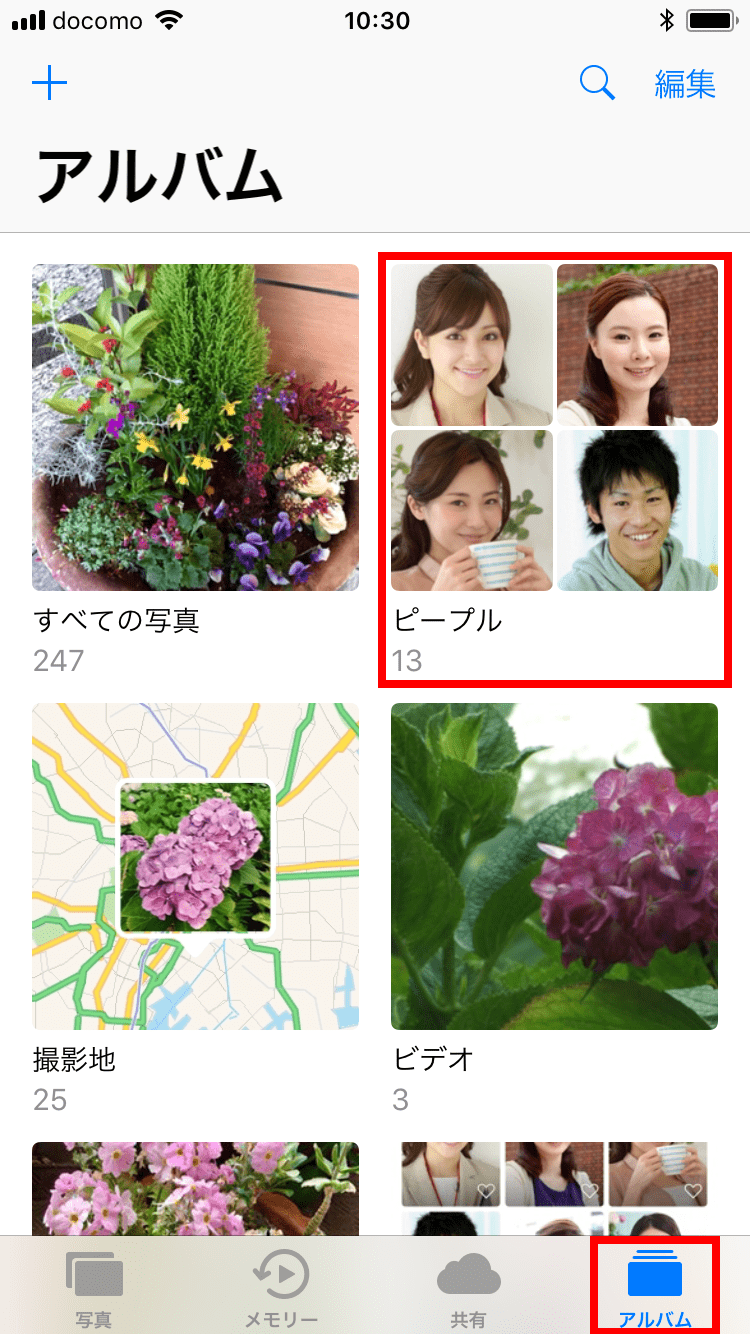Image resolution: width=750 pixels, height=1334 pixels.
Task: Open the ビデオ album
Action: 554,866
